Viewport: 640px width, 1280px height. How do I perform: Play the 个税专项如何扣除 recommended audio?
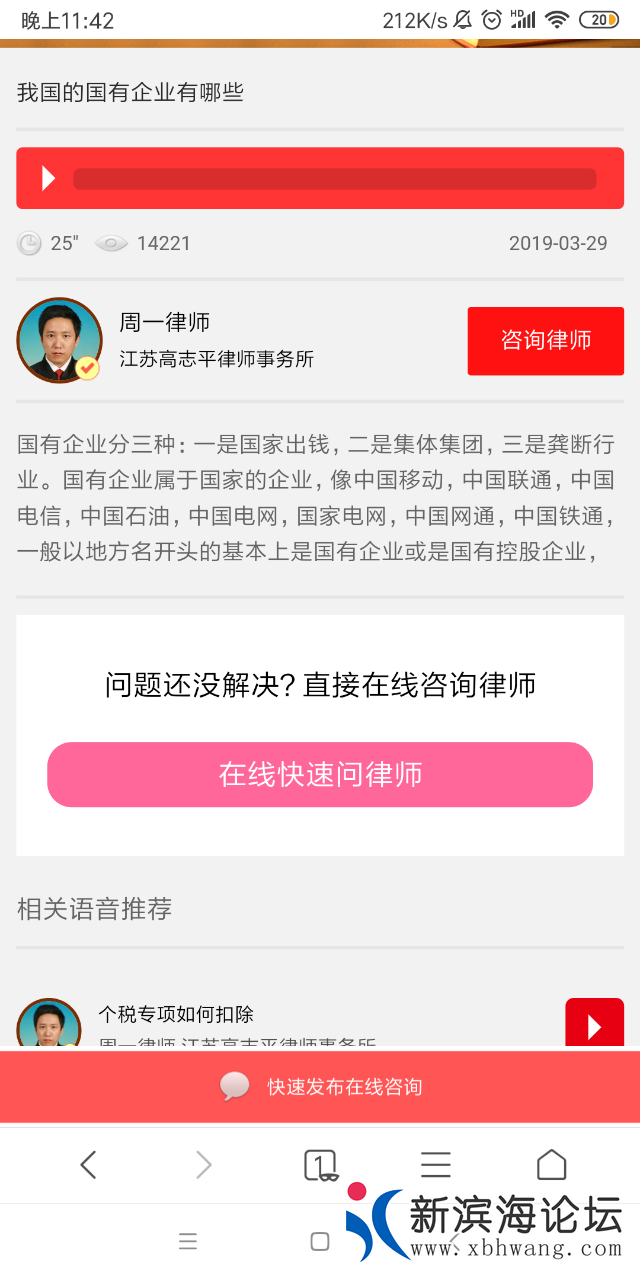[594, 1025]
